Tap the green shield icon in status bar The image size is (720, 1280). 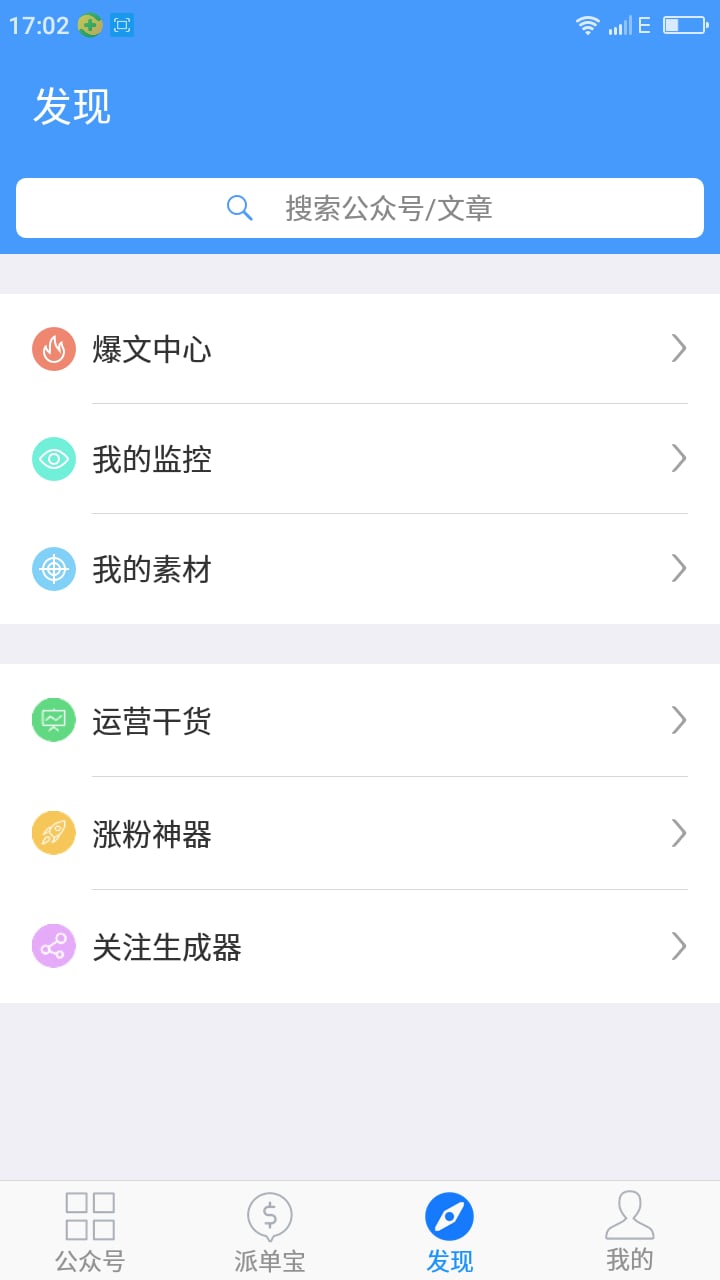tap(90, 24)
